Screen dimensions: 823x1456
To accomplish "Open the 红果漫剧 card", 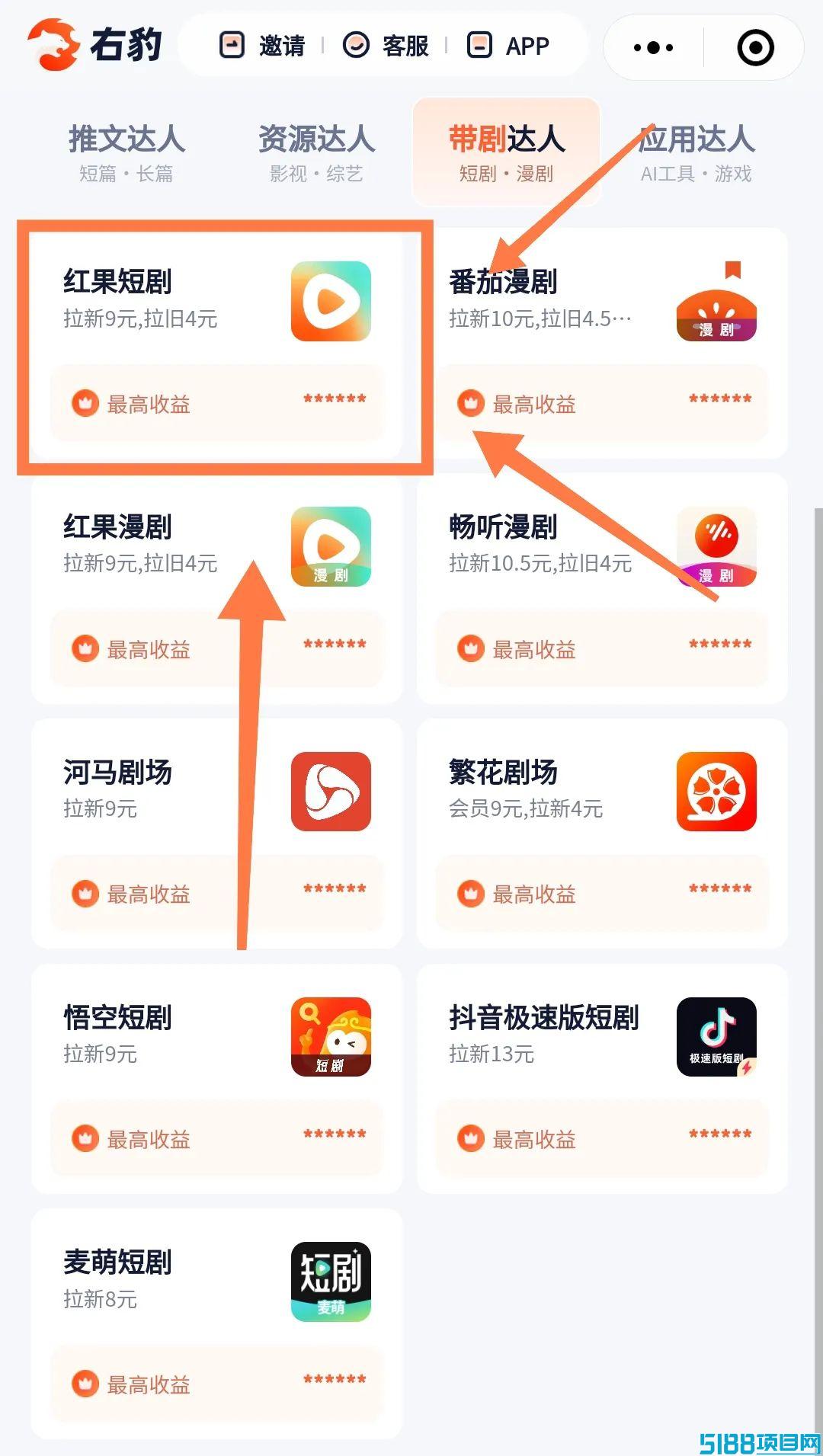I will (217, 588).
